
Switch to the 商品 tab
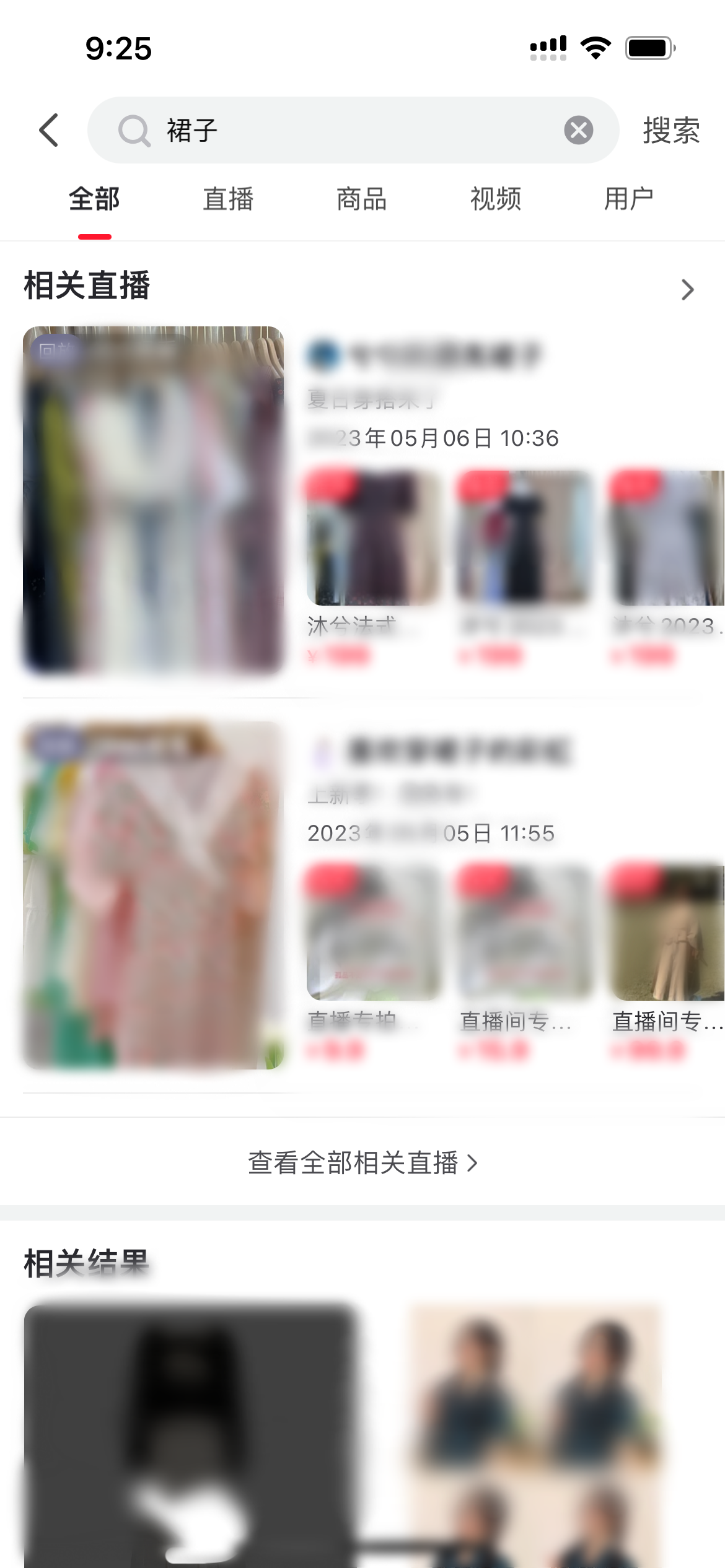pyautogui.click(x=361, y=199)
